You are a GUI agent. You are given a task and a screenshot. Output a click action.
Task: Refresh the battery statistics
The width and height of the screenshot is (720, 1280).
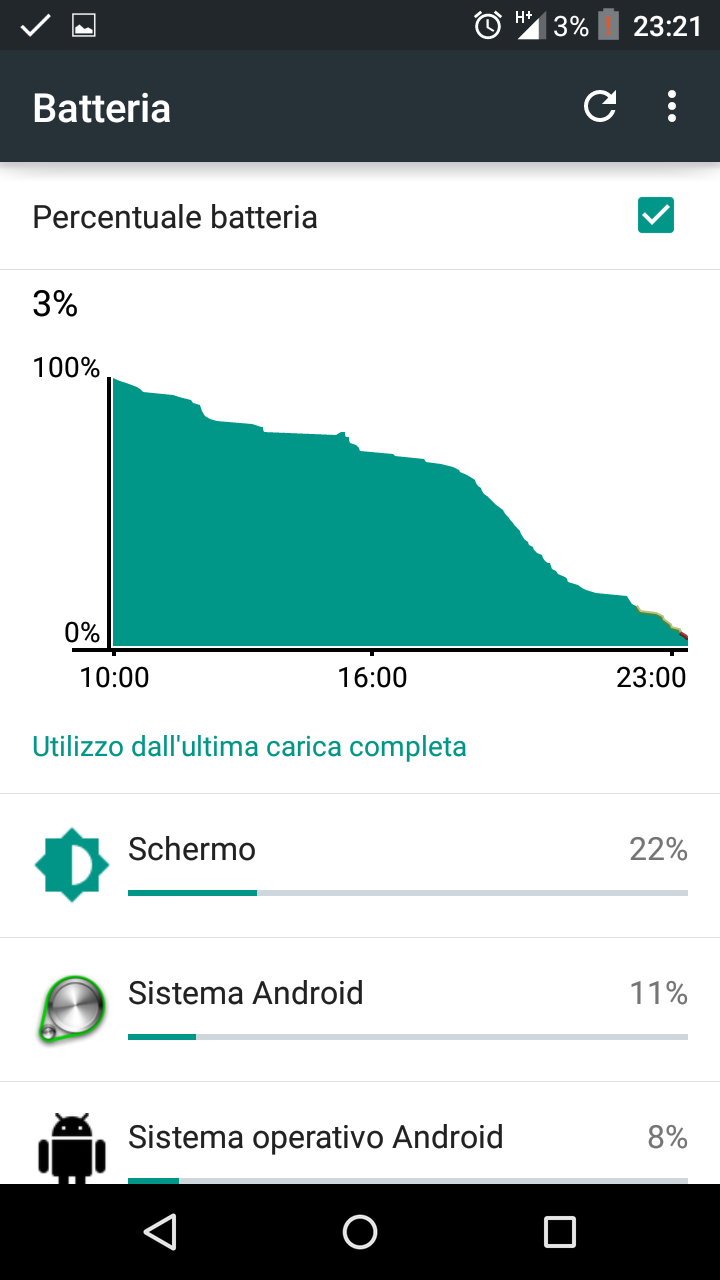click(600, 106)
